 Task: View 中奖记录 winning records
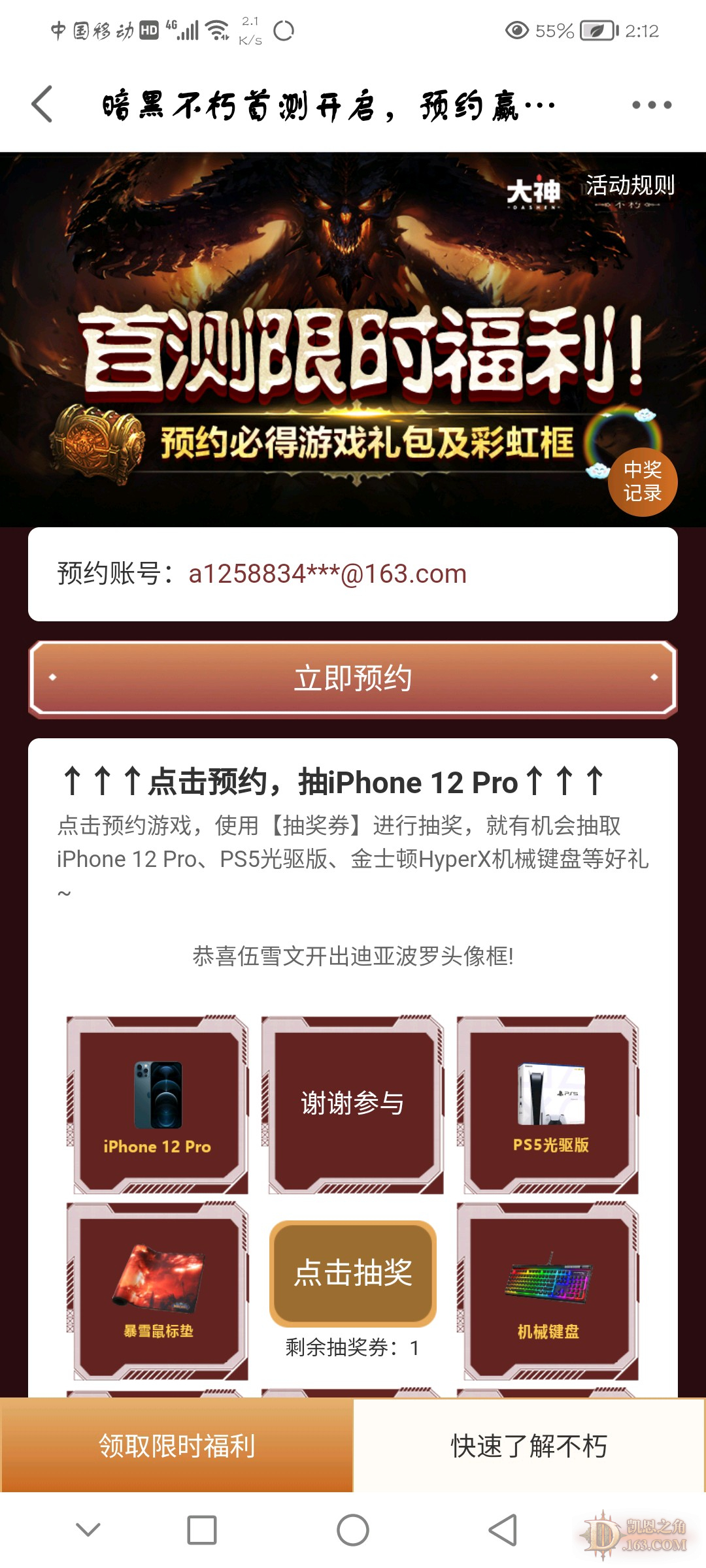click(x=642, y=482)
